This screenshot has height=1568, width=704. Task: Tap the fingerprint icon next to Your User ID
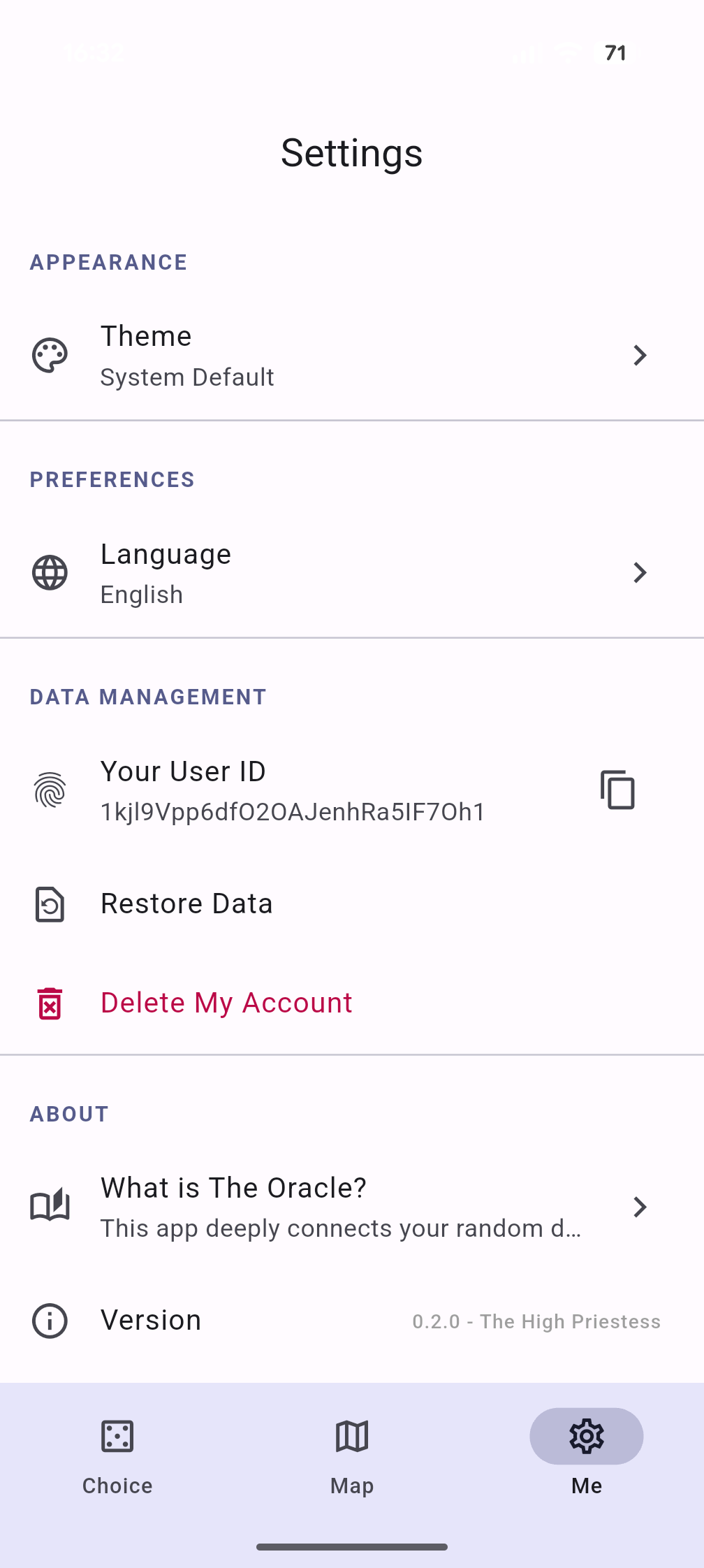pos(50,790)
